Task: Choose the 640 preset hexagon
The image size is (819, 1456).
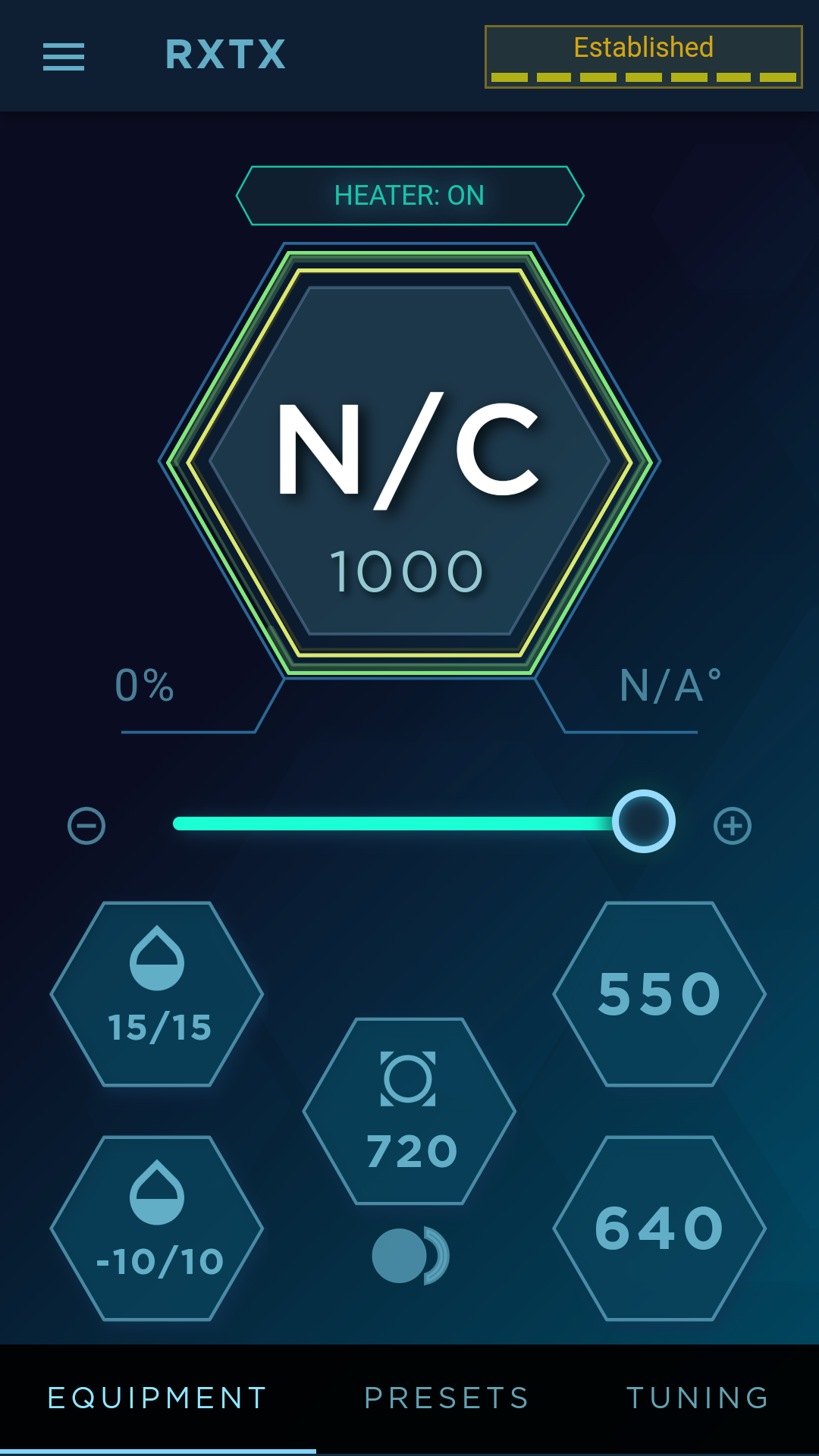Action: 659,1228
